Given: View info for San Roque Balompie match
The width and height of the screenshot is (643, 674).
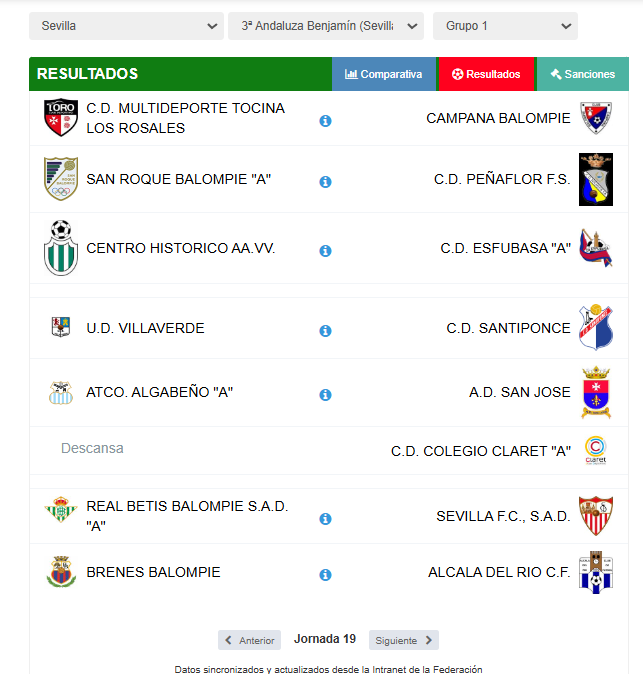Looking at the screenshot, I should click(x=325, y=182).
